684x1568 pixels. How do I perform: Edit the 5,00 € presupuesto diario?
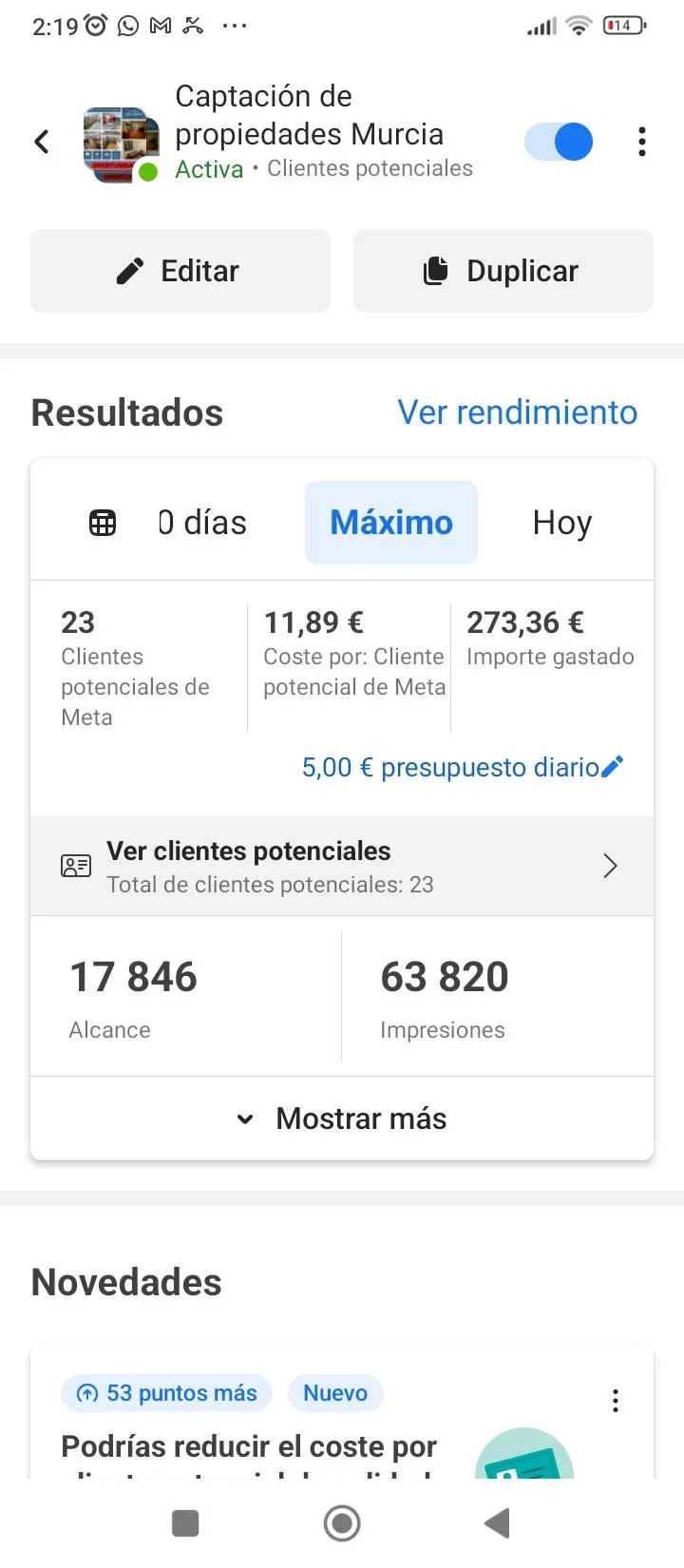(x=463, y=767)
